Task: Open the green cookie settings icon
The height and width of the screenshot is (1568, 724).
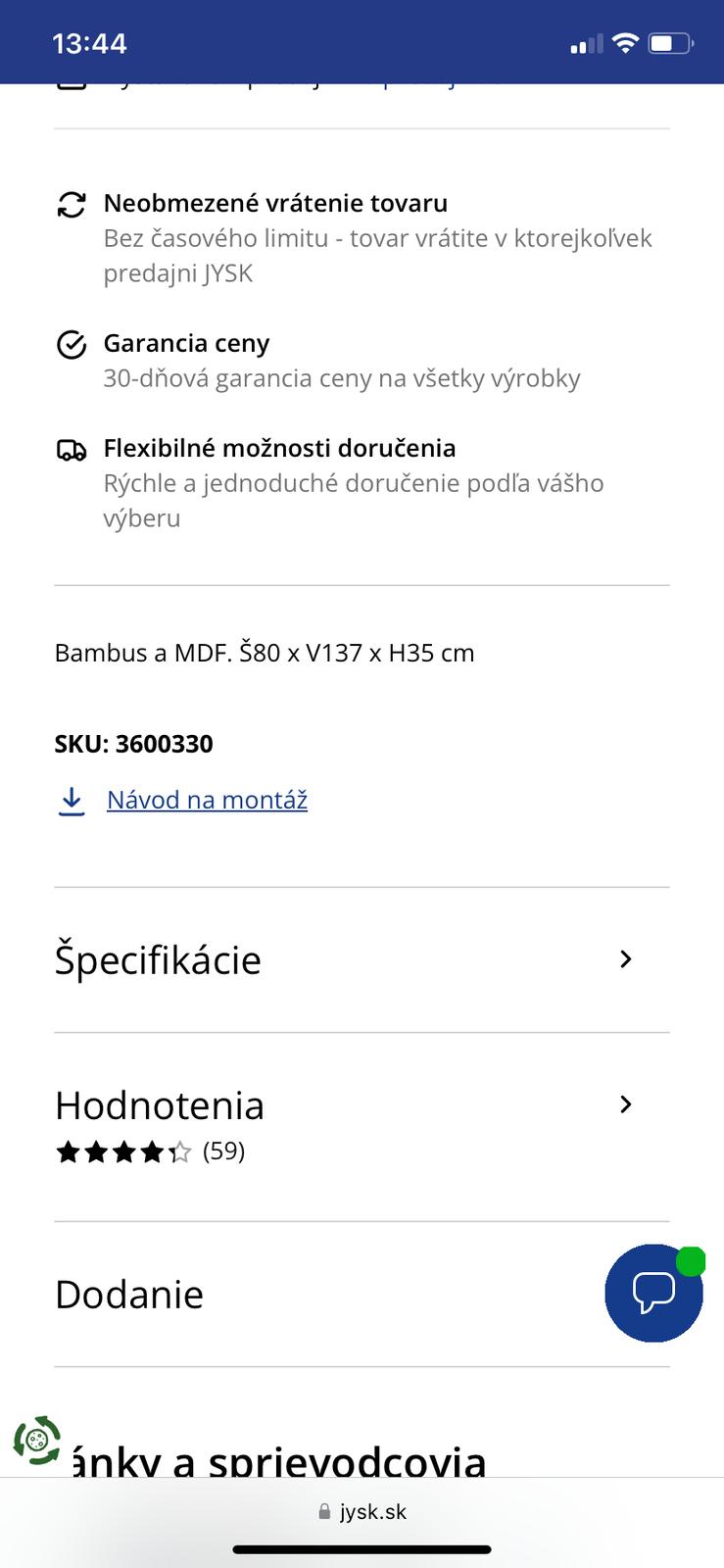Action: pyautogui.click(x=37, y=1440)
